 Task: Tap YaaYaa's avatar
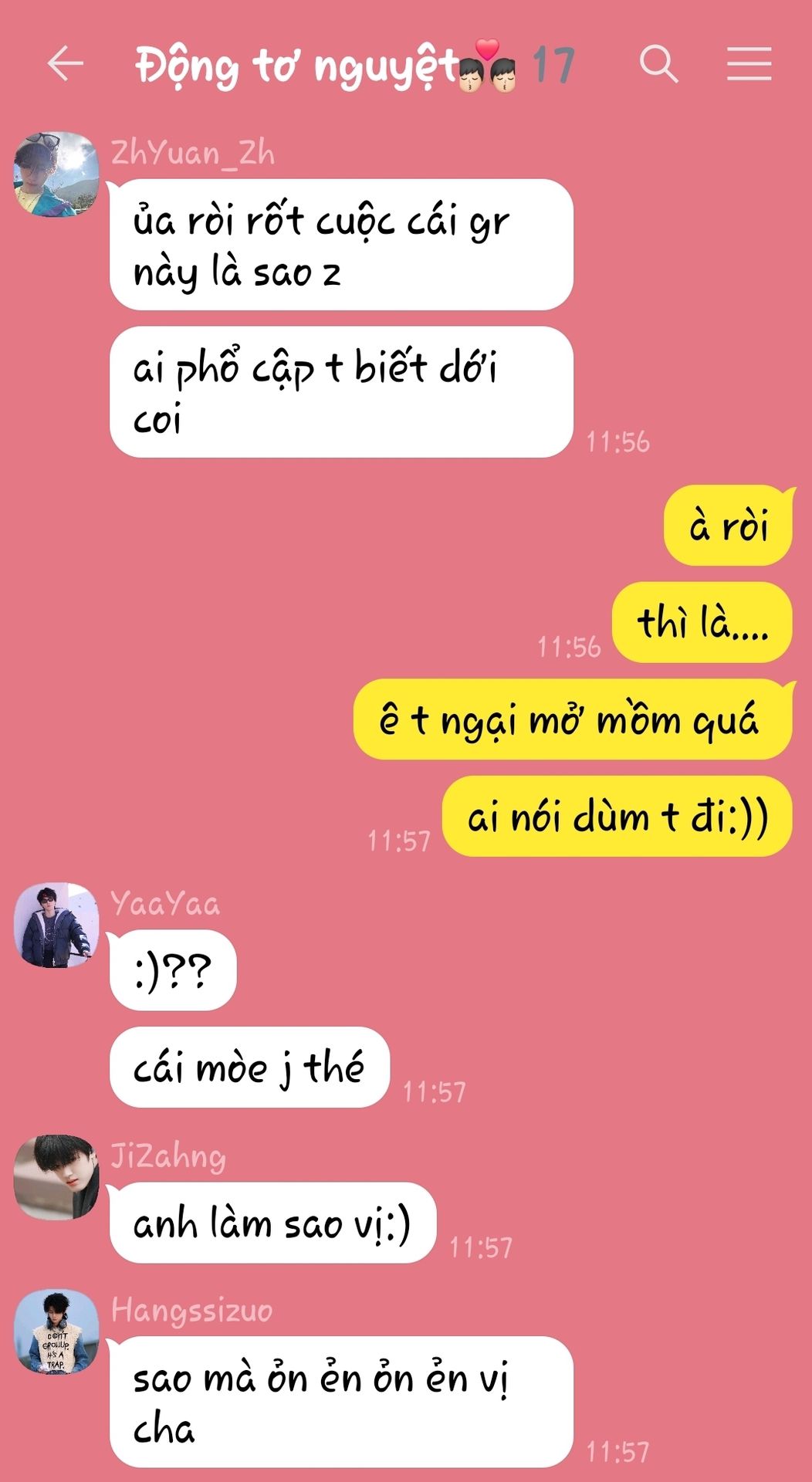coord(56,925)
